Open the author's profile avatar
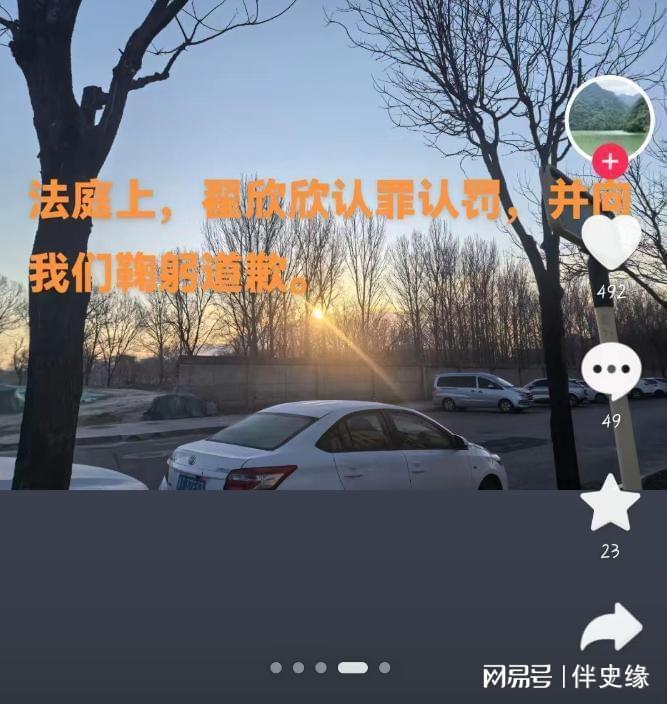 tap(610, 114)
